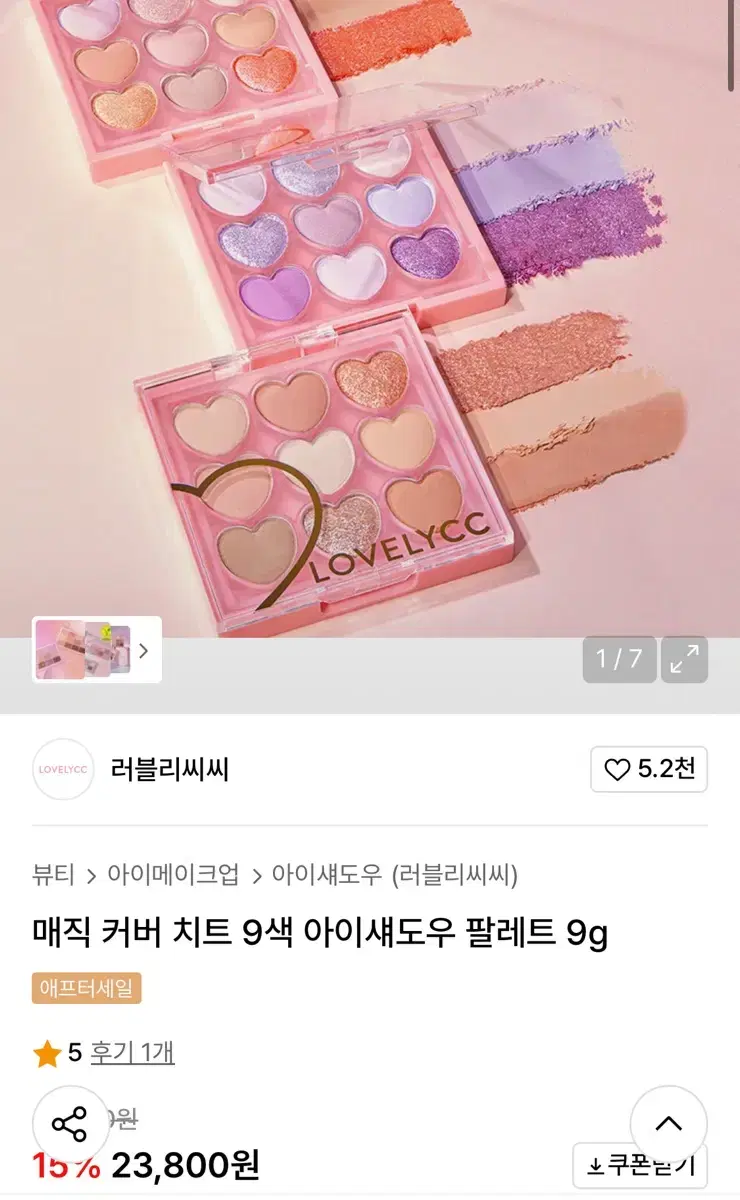Image resolution: width=740 pixels, height=1200 pixels.
Task: Expand the product image to fullscreen
Action: pos(684,659)
